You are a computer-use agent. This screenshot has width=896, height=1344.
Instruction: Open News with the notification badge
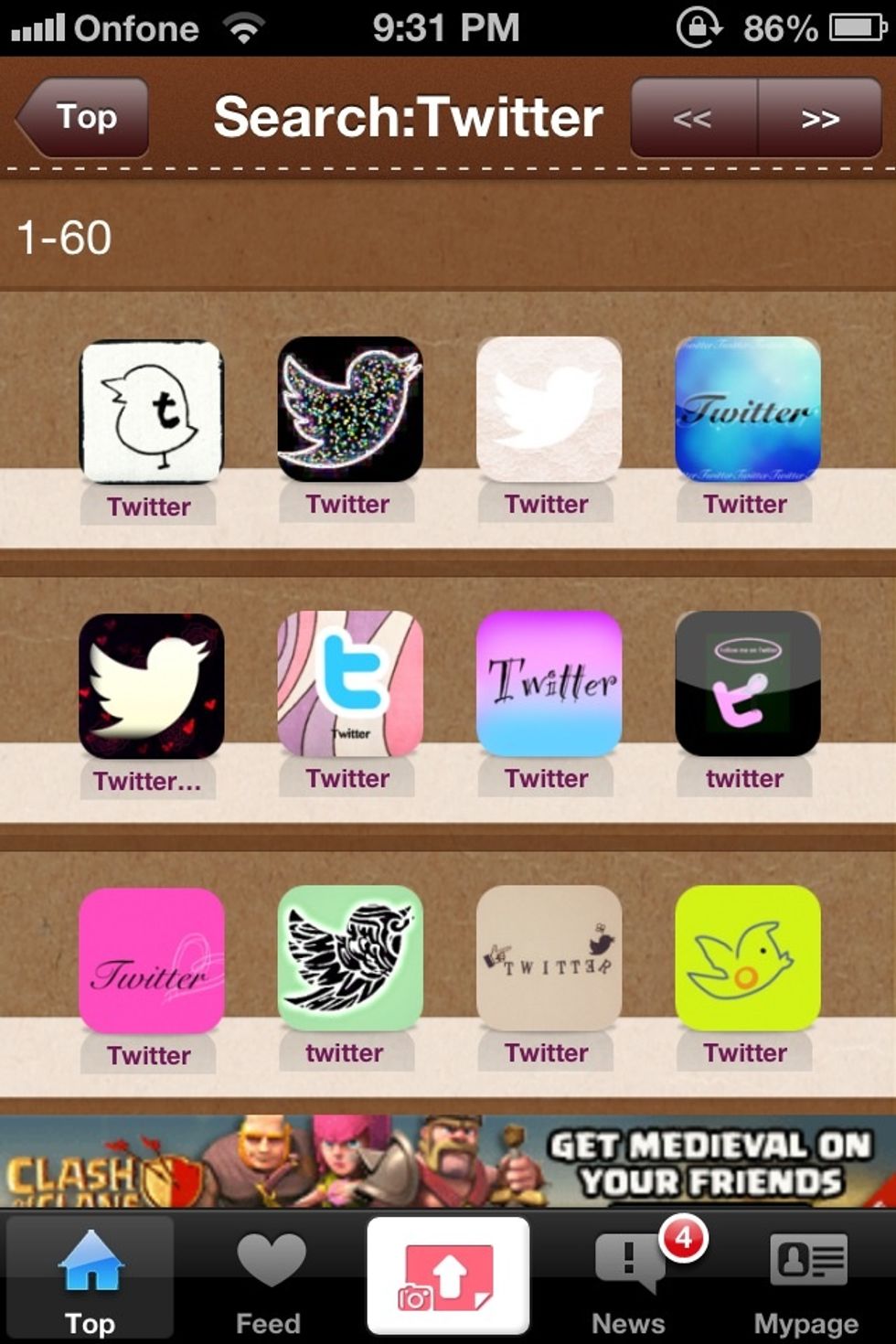[627, 1275]
